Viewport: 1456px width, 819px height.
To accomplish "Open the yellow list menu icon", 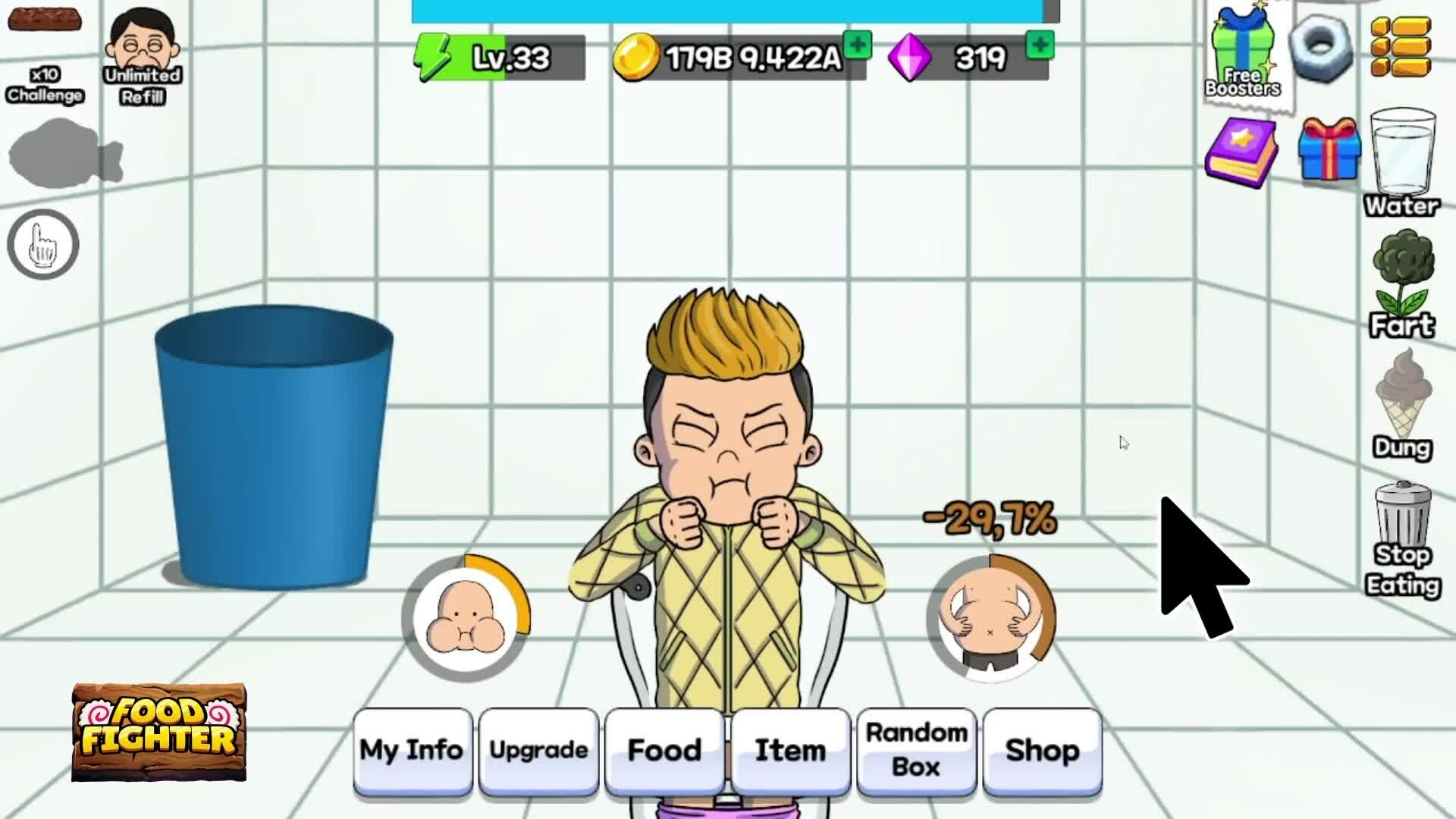I will click(x=1400, y=47).
